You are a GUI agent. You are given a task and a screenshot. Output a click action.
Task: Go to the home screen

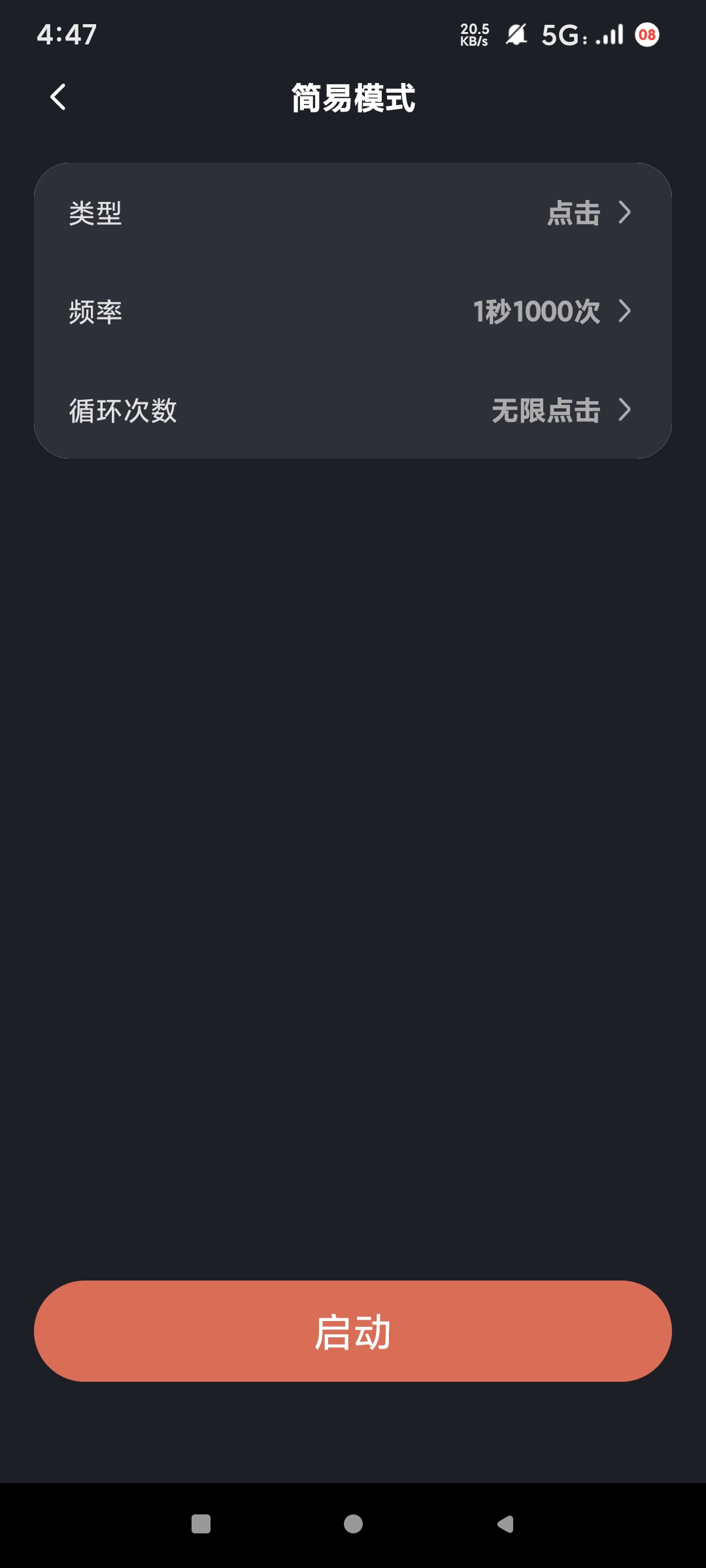pos(353,1524)
